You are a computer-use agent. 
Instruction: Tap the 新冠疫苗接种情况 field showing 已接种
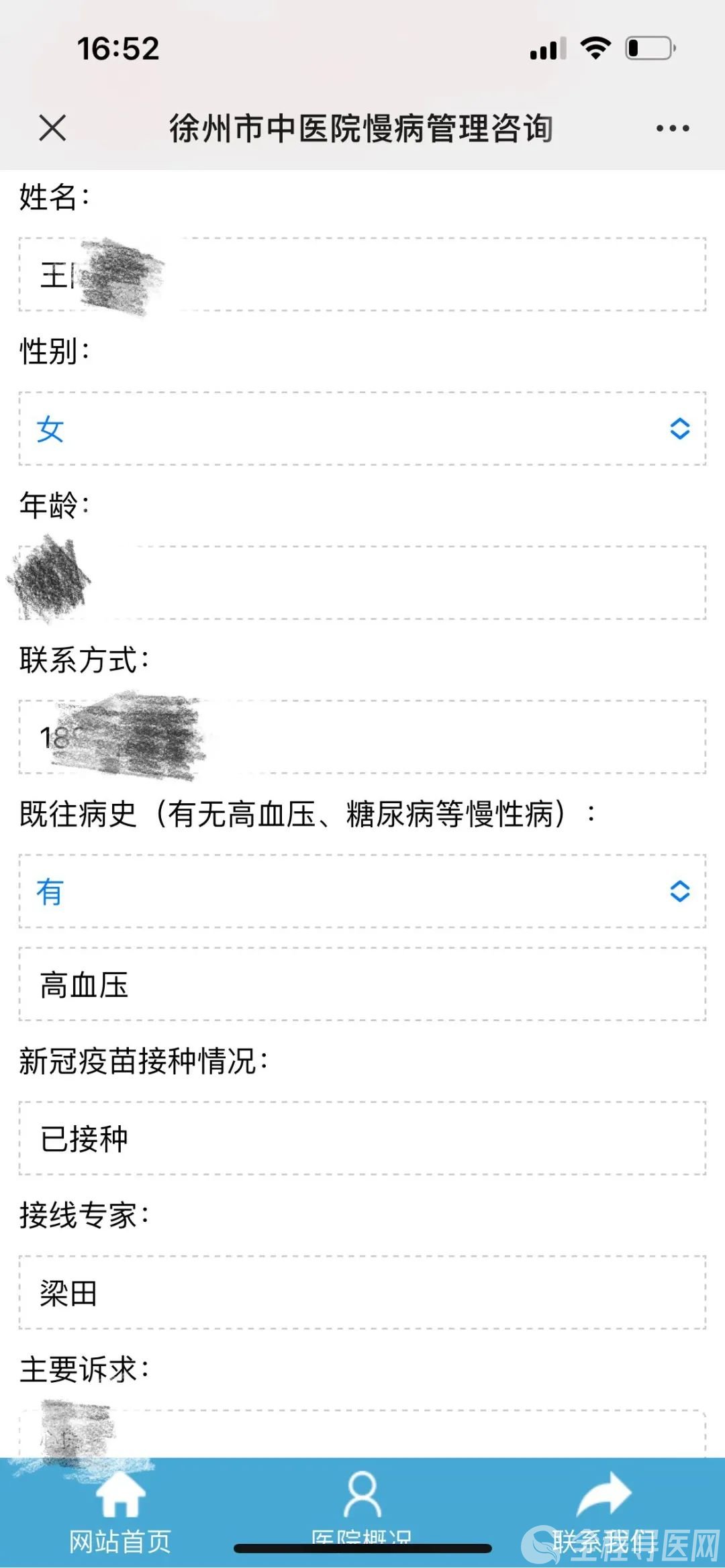coord(362,1139)
